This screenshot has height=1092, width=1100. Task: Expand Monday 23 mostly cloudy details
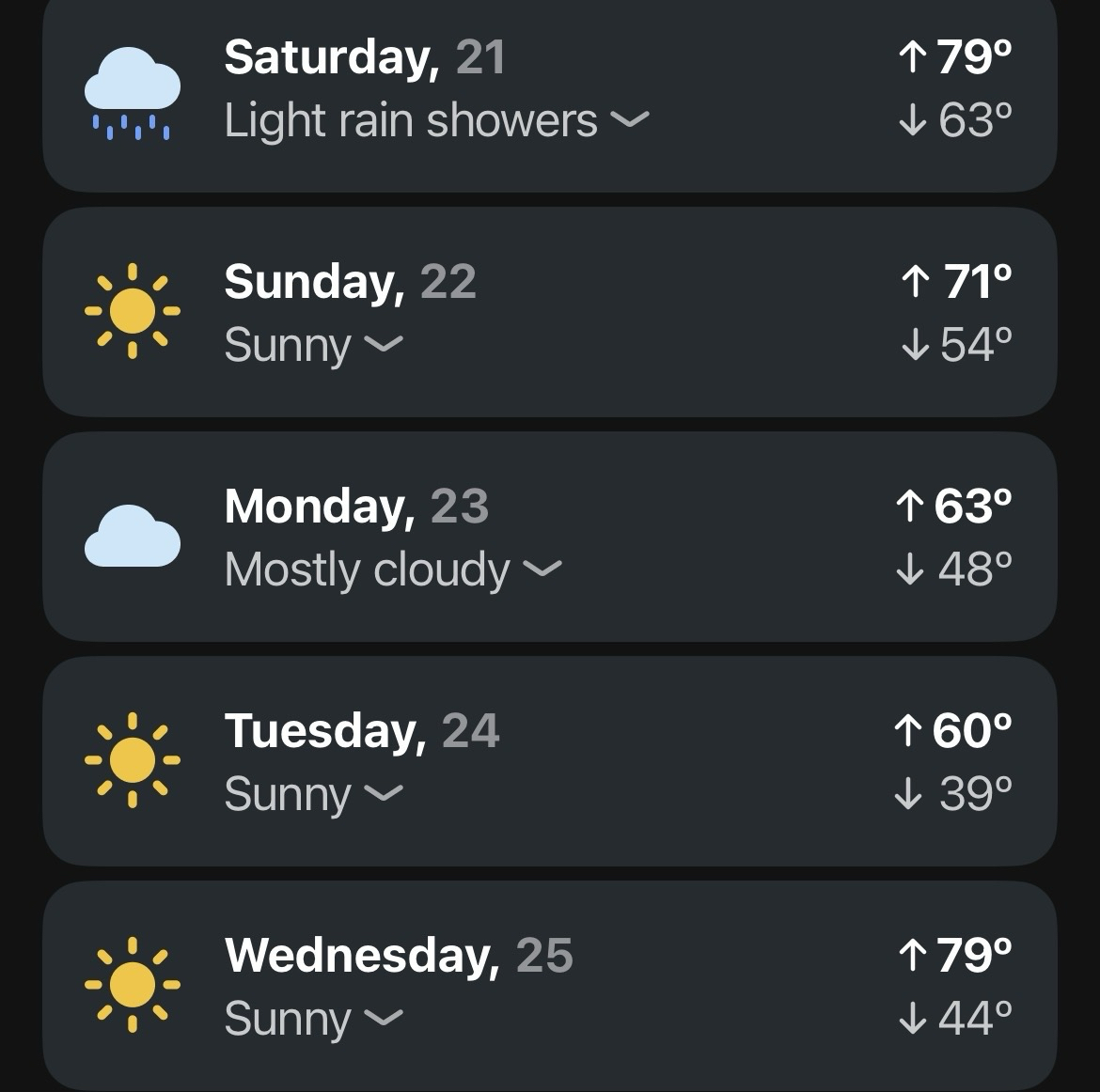pos(542,569)
